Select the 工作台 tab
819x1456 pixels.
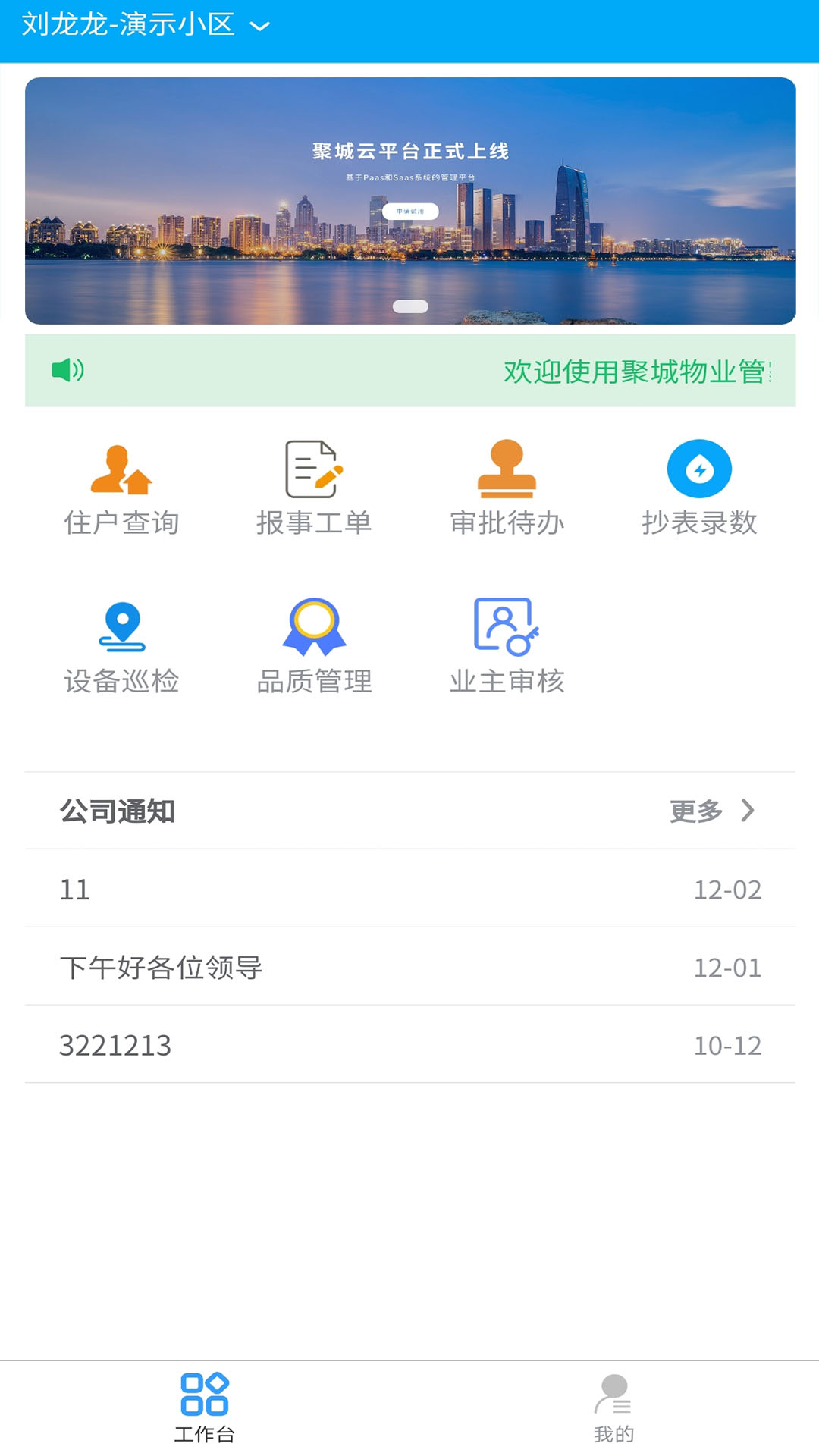pyautogui.click(x=205, y=1408)
